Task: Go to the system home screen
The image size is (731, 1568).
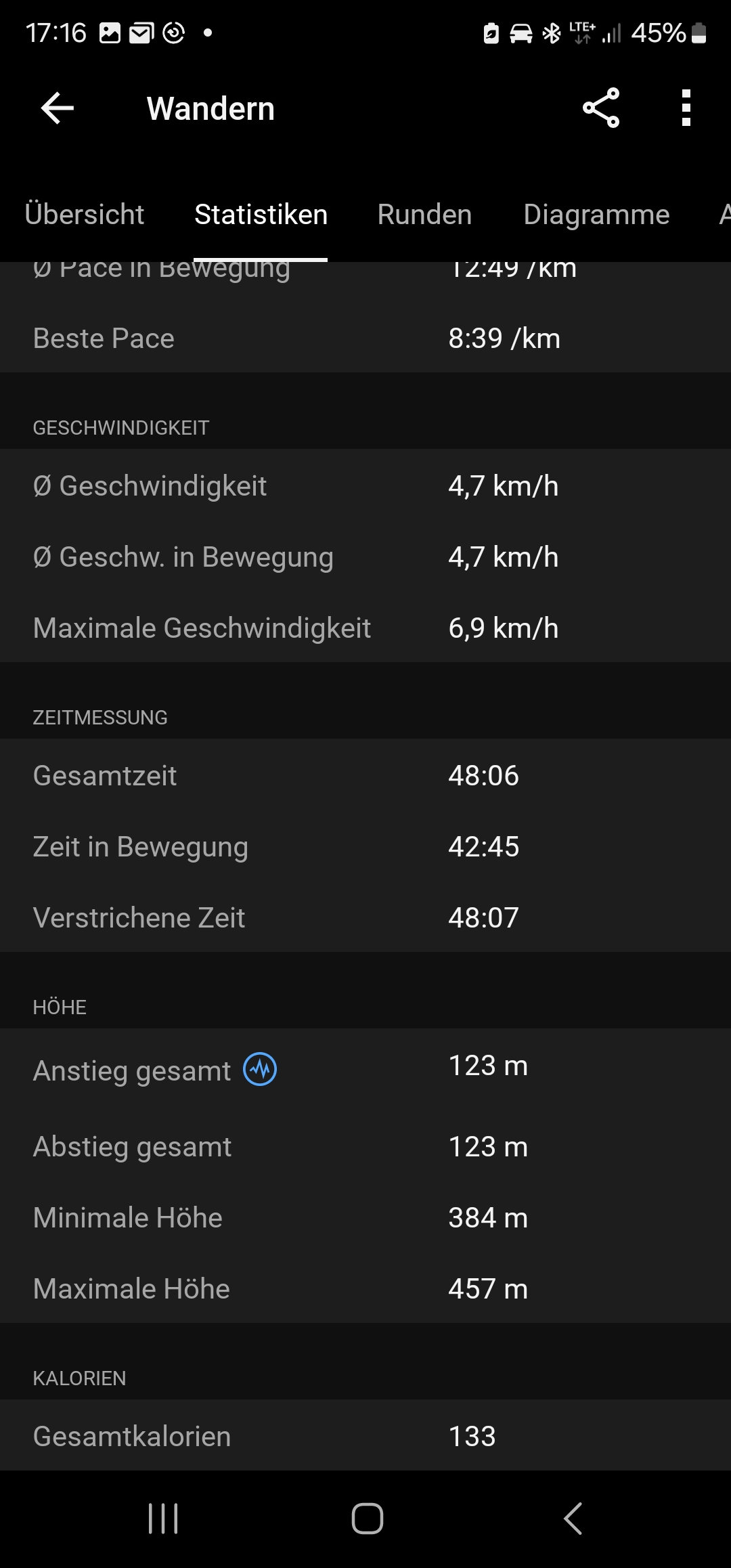Action: click(x=367, y=1518)
